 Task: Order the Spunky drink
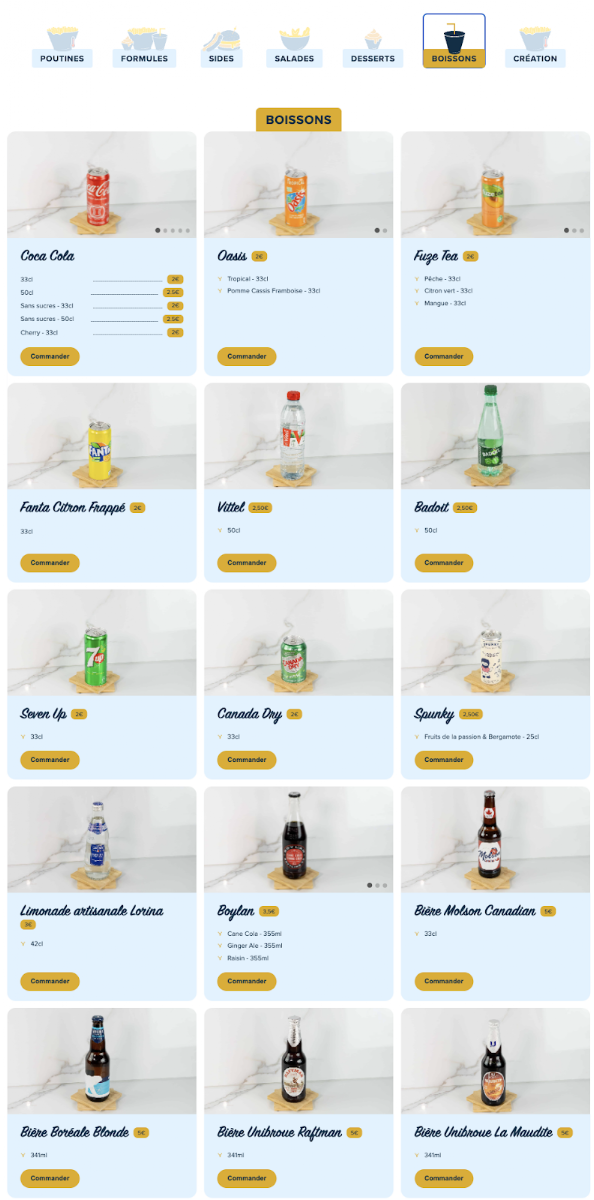tap(444, 760)
